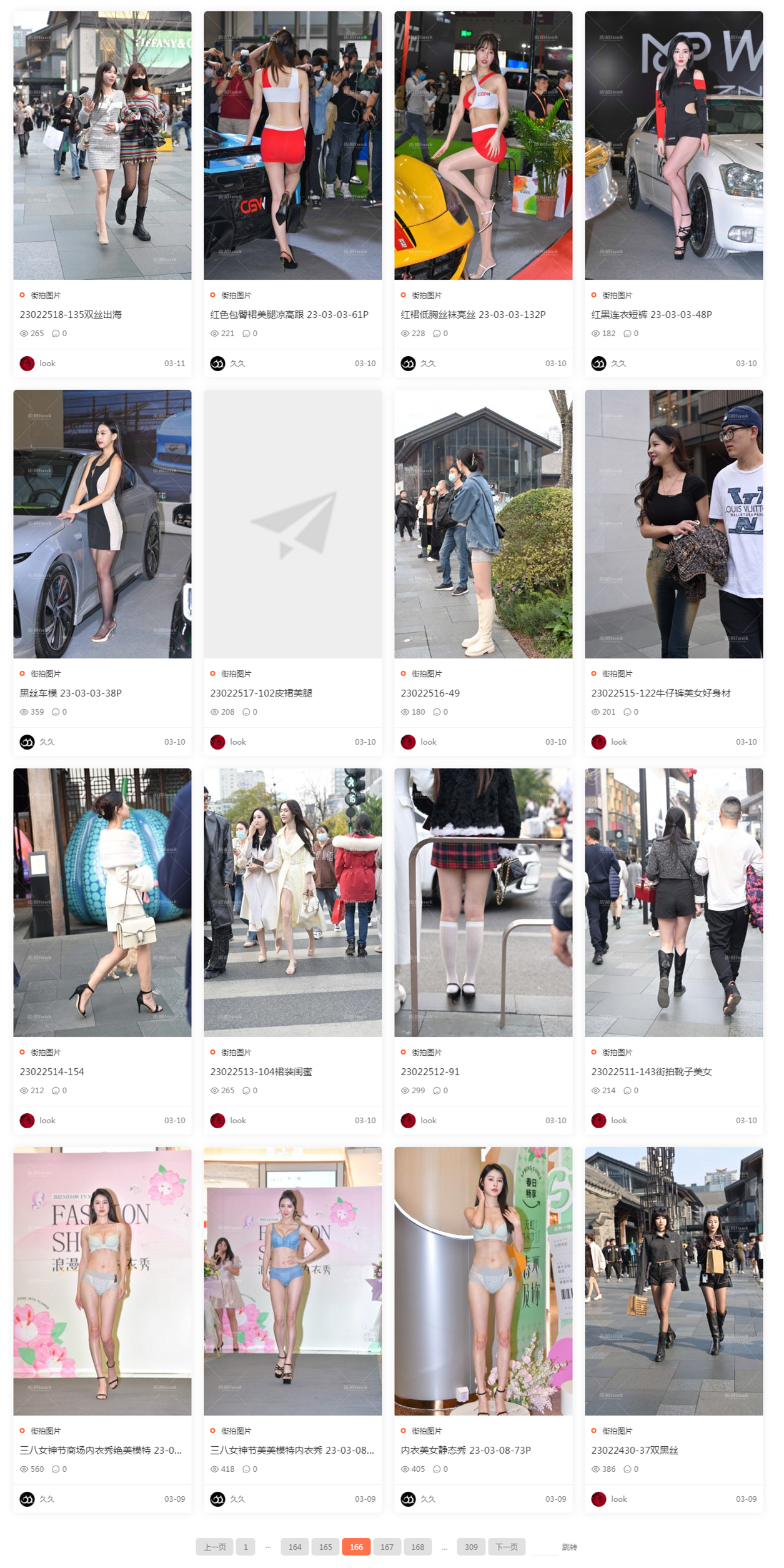Image resolution: width=784 pixels, height=1568 pixels.
Task: Open the post 23022430-37双黑丝
Action: tap(635, 1451)
